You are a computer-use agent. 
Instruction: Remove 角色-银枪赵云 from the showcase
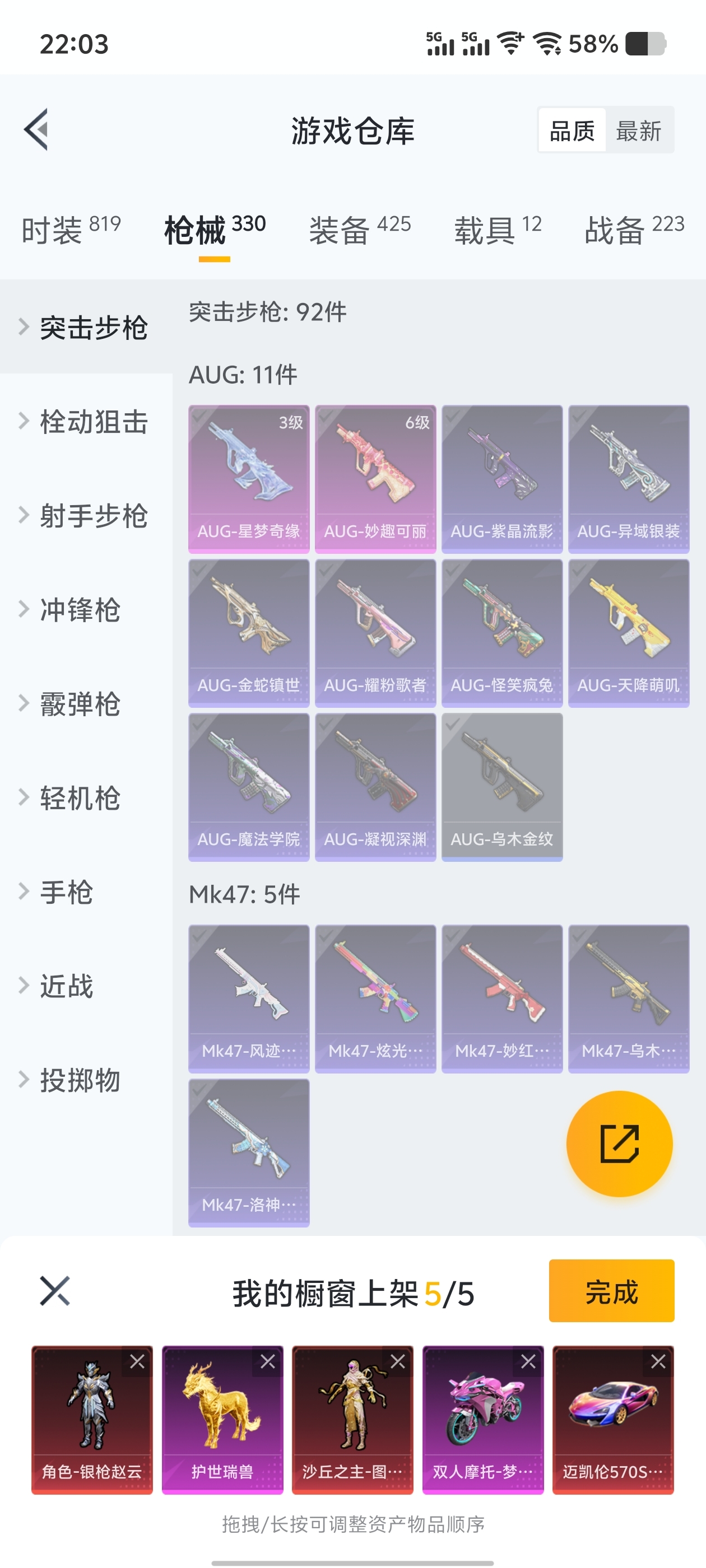137,1362
